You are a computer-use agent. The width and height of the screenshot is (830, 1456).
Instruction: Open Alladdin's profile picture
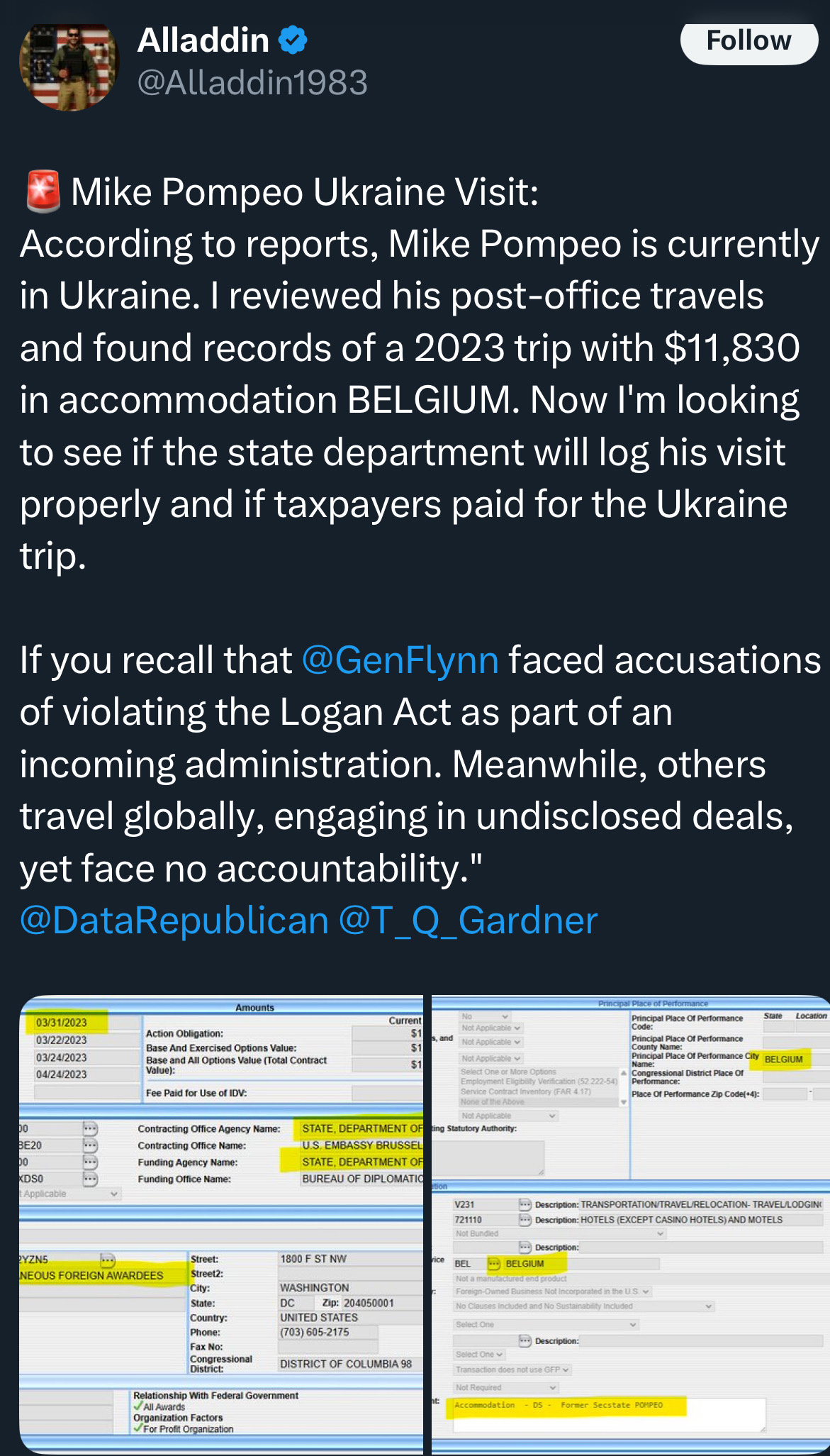[69, 67]
